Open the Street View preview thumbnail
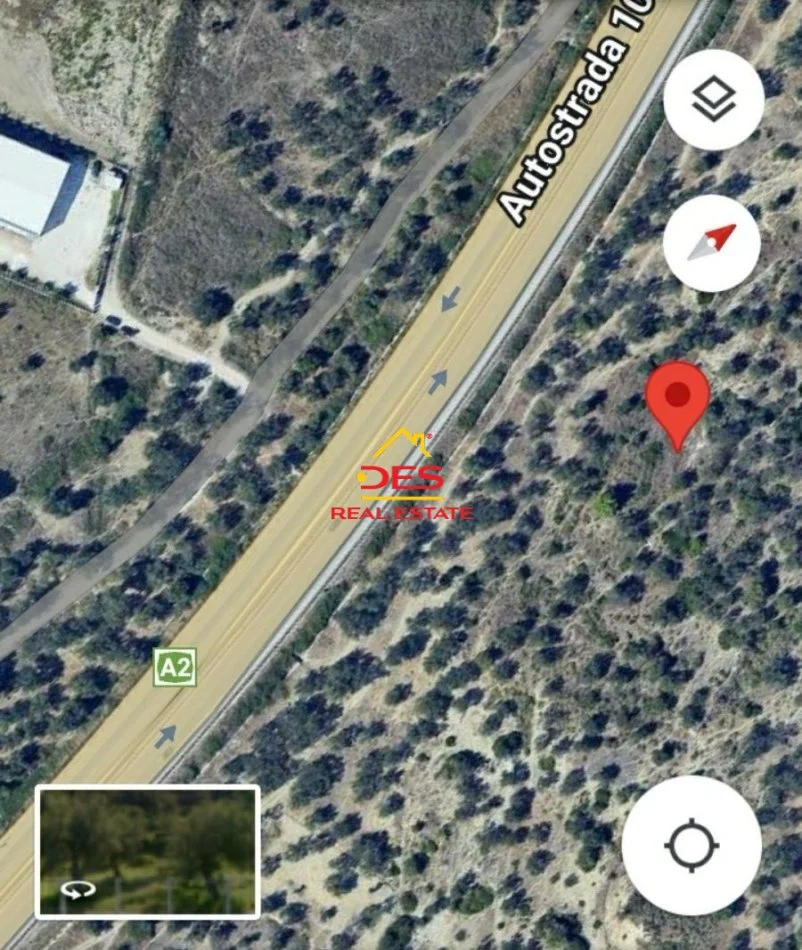802x950 pixels. pos(148,852)
